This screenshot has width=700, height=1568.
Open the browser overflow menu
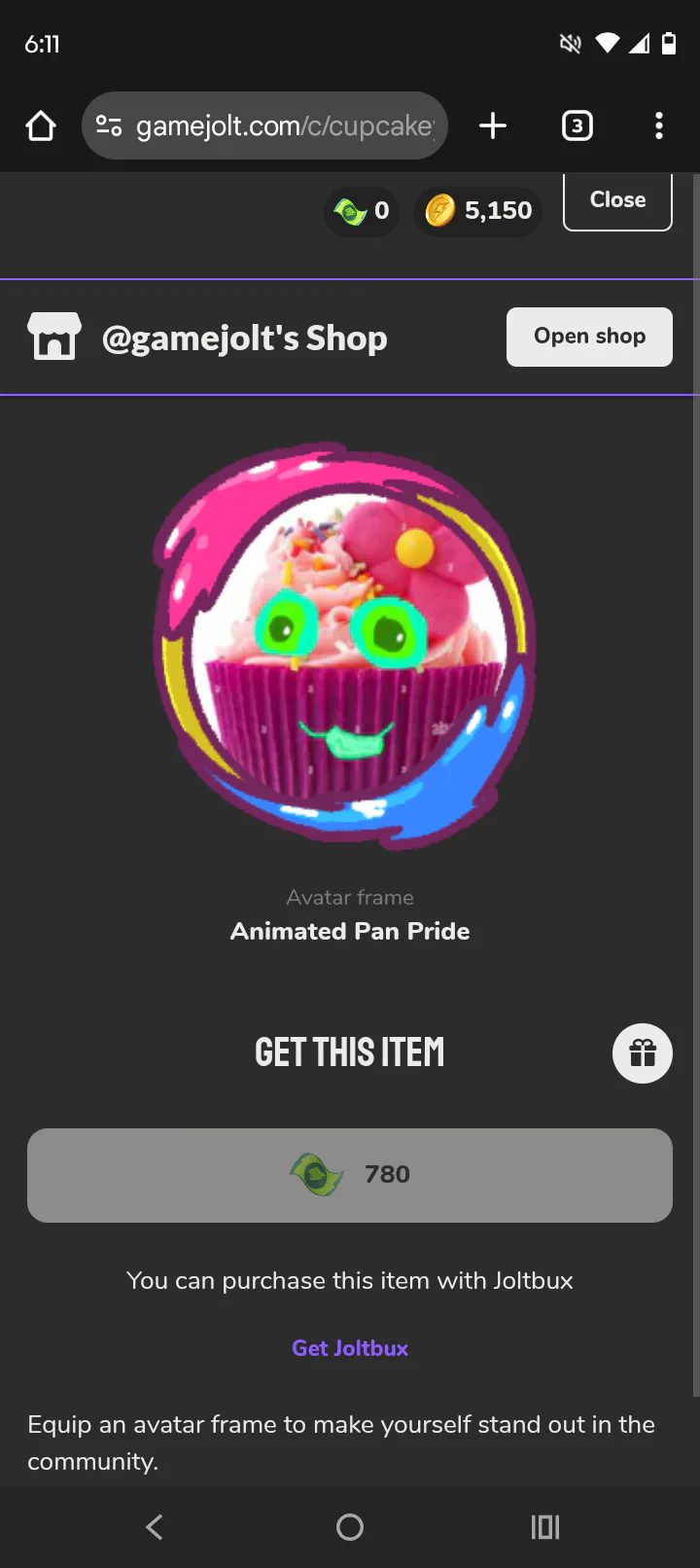pos(659,125)
